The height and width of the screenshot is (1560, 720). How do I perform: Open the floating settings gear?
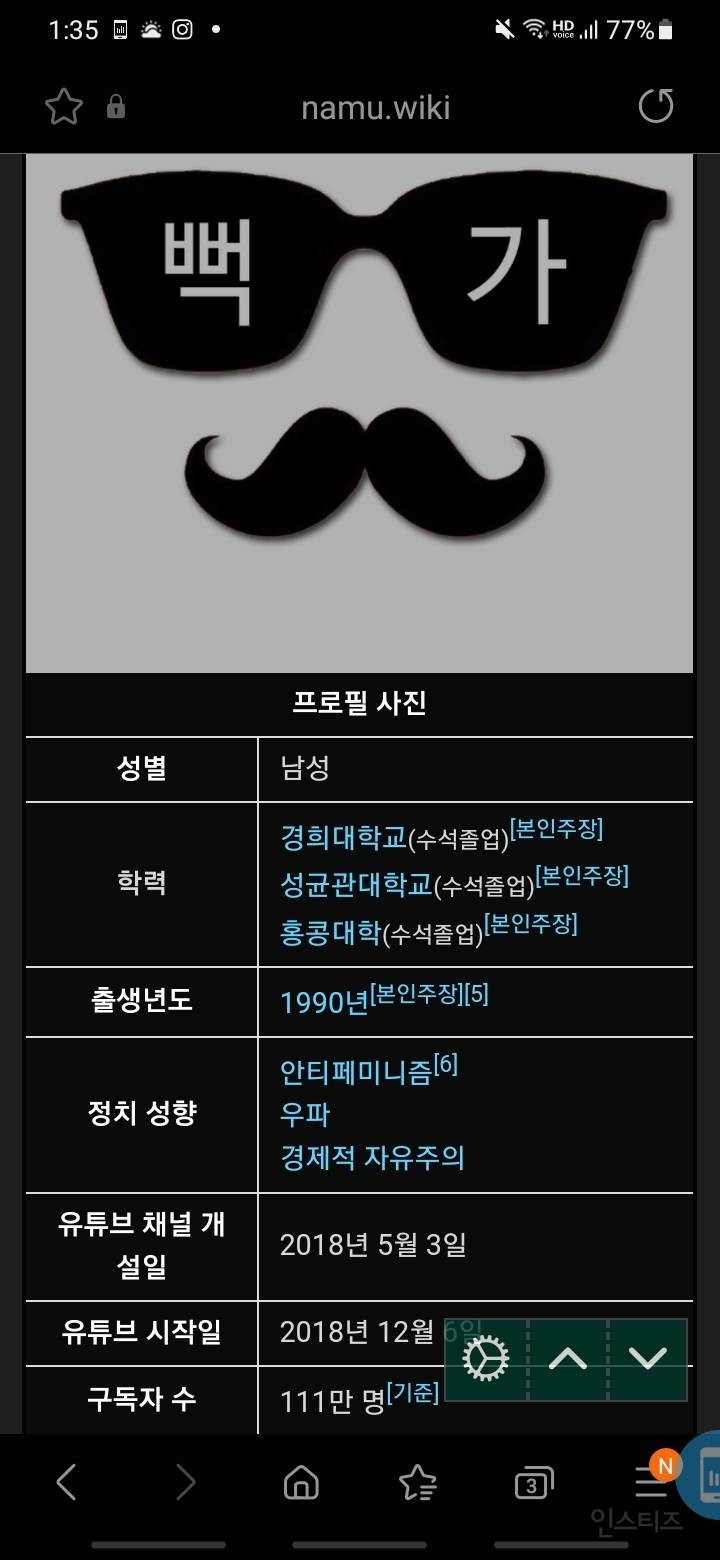click(x=487, y=1359)
